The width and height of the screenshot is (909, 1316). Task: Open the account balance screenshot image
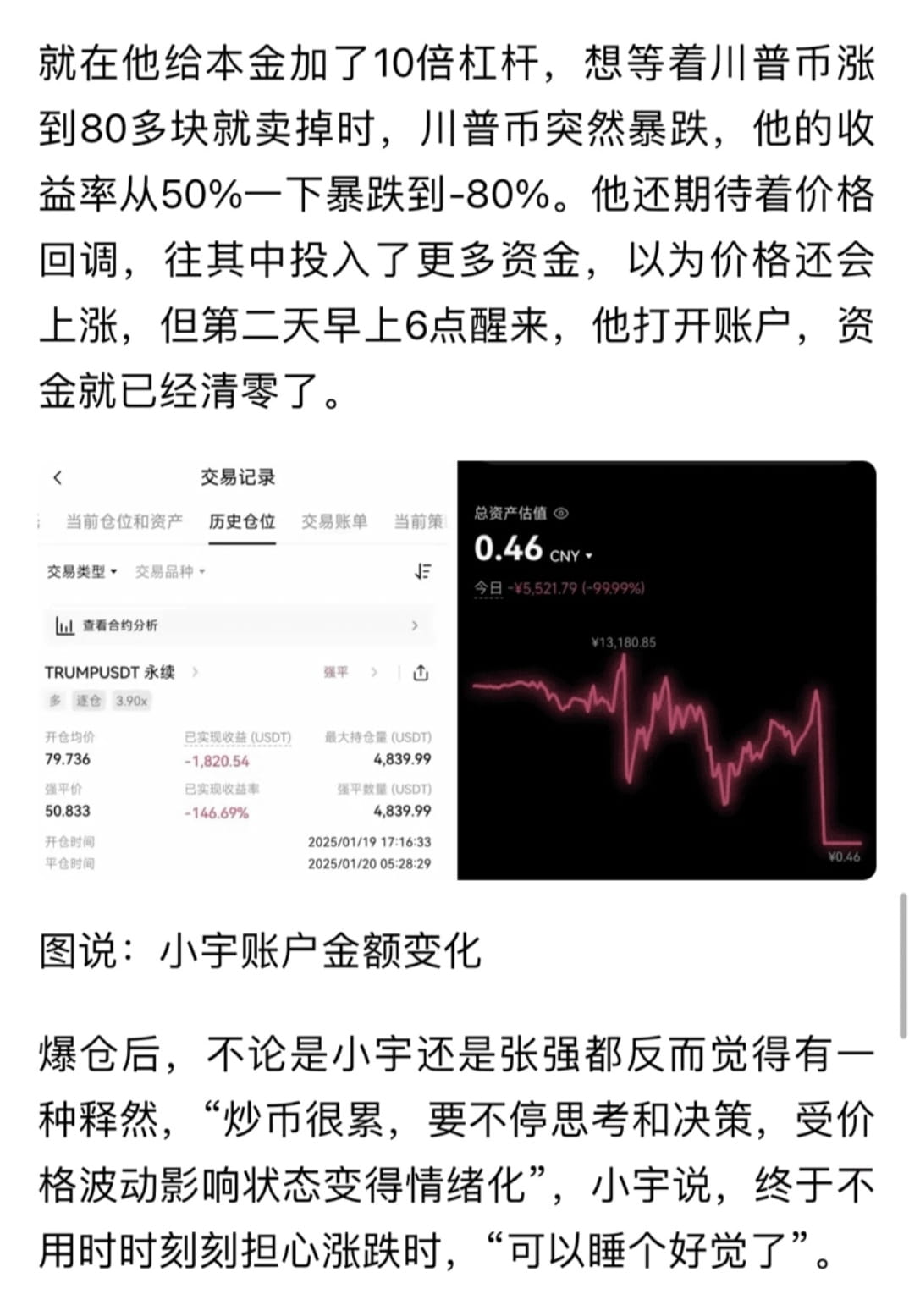point(666,670)
